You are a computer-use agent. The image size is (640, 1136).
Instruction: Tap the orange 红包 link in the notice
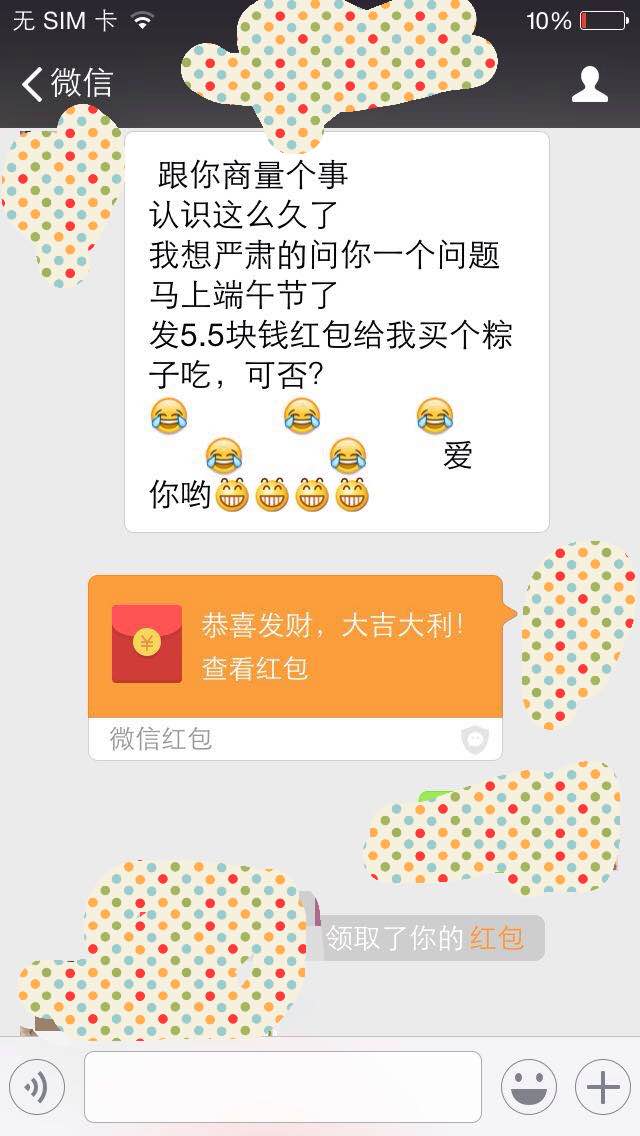(x=496, y=937)
